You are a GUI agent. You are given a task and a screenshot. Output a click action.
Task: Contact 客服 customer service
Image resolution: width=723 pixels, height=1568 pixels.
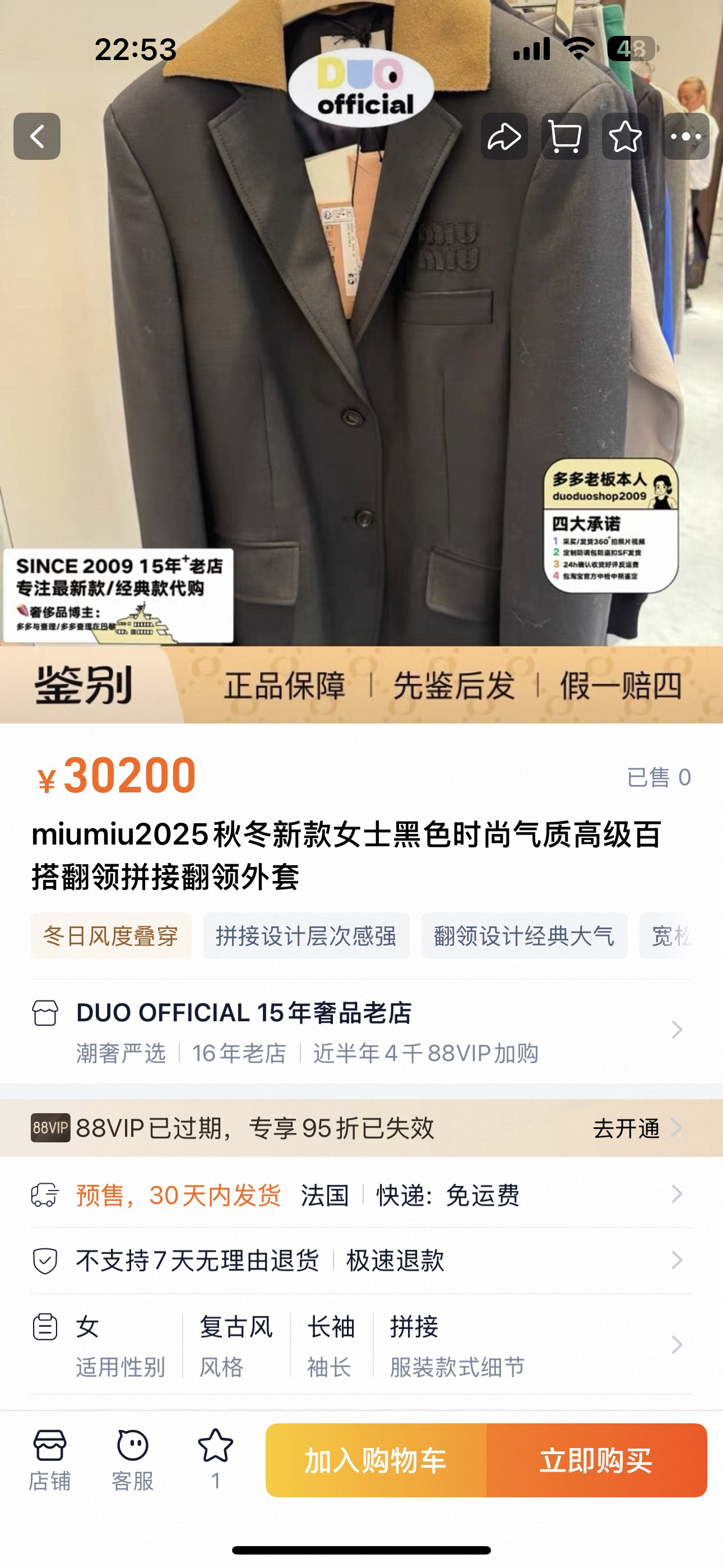(132, 1460)
